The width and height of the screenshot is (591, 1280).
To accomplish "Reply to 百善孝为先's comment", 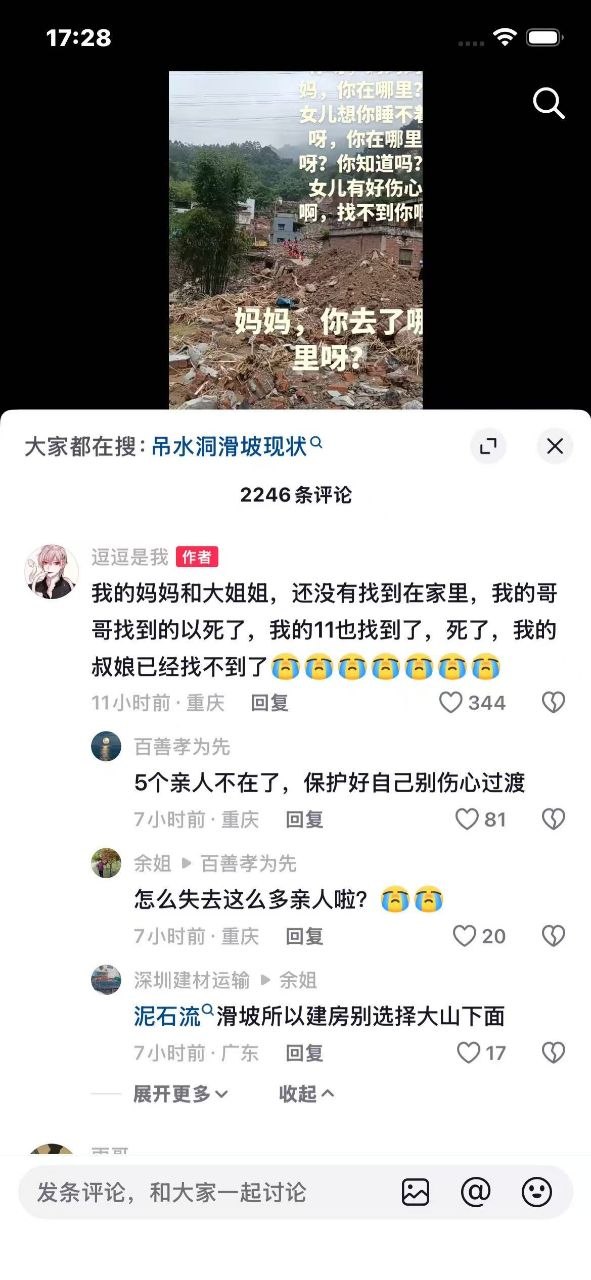I will (x=305, y=820).
